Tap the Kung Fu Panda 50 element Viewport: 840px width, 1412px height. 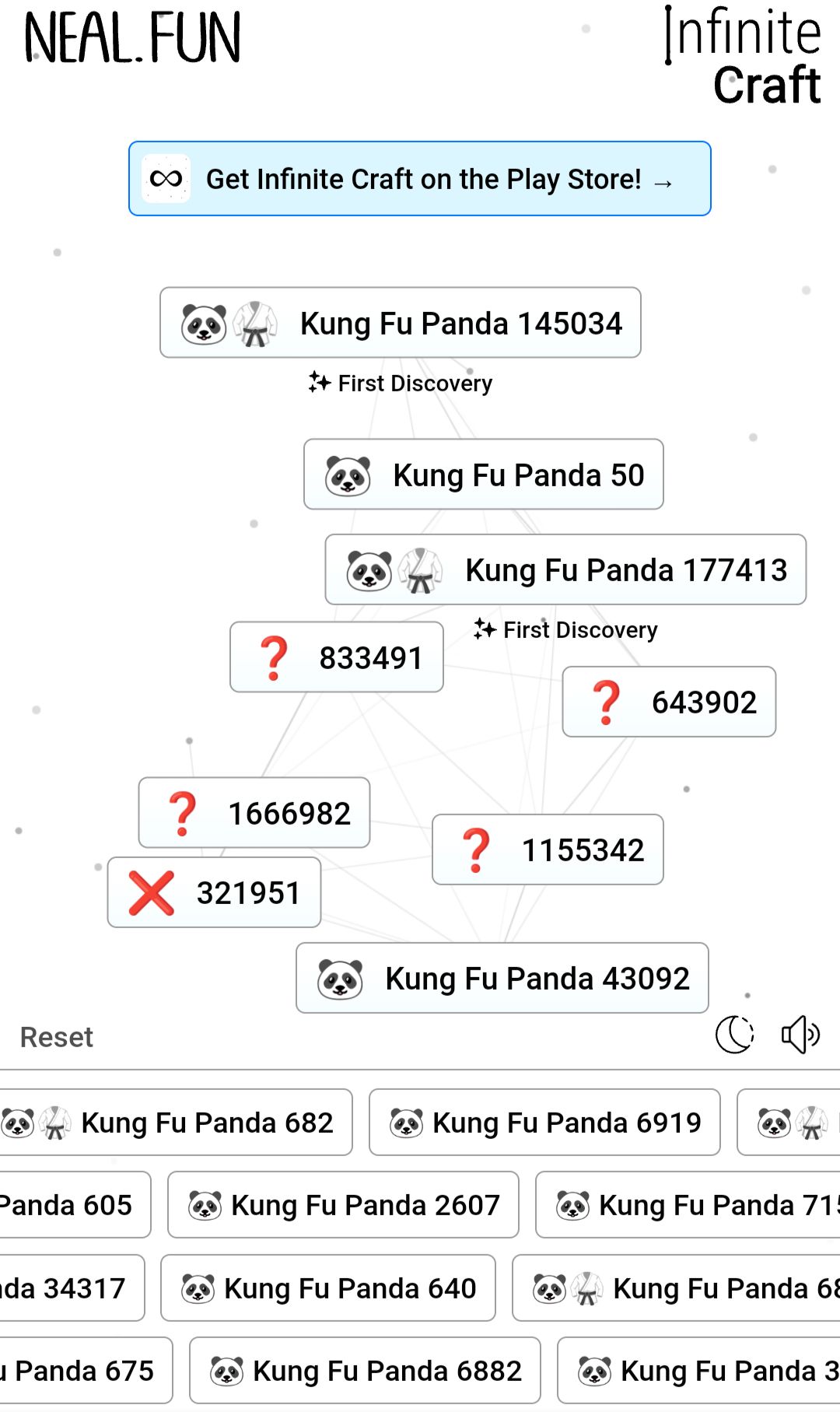click(483, 475)
